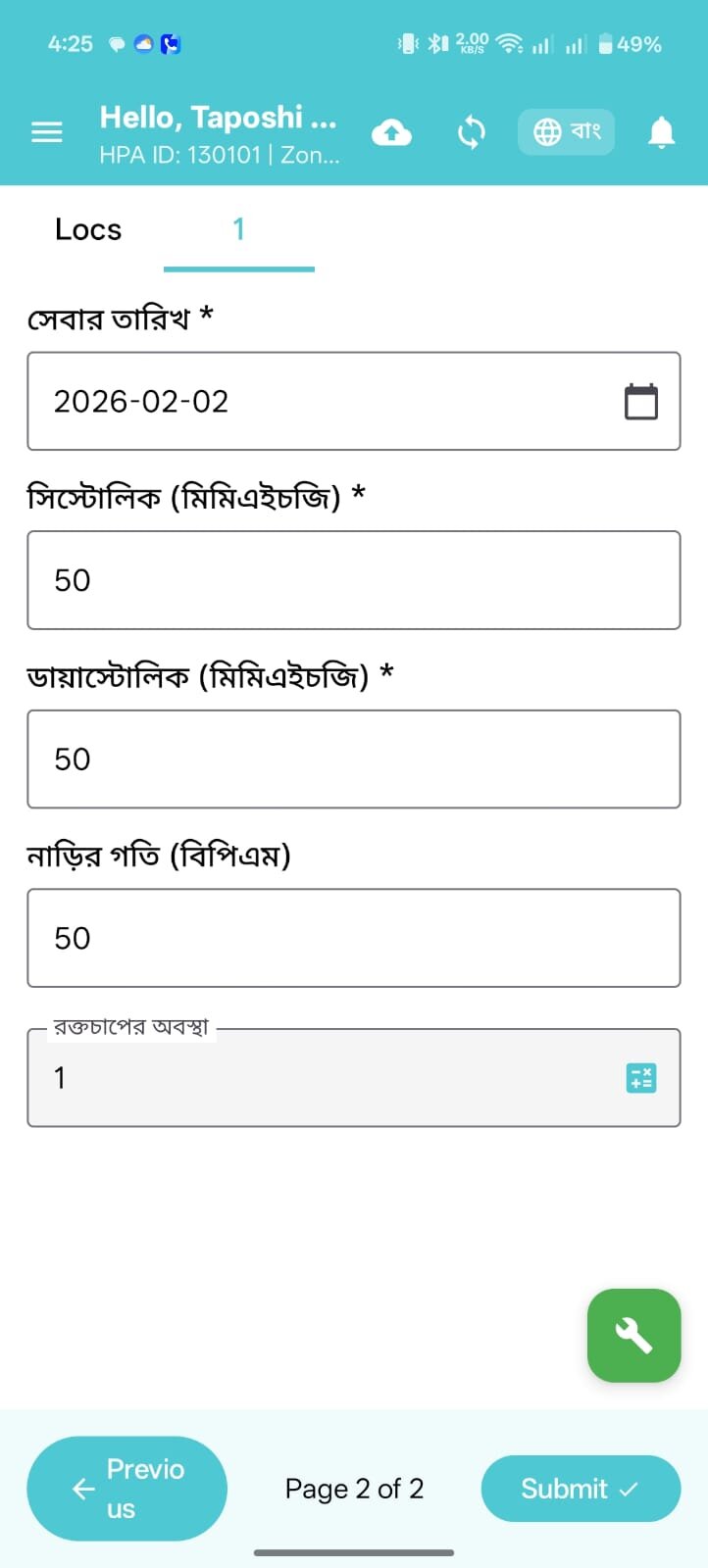Switch language with the বাং globe button
The image size is (708, 1568).
click(565, 131)
